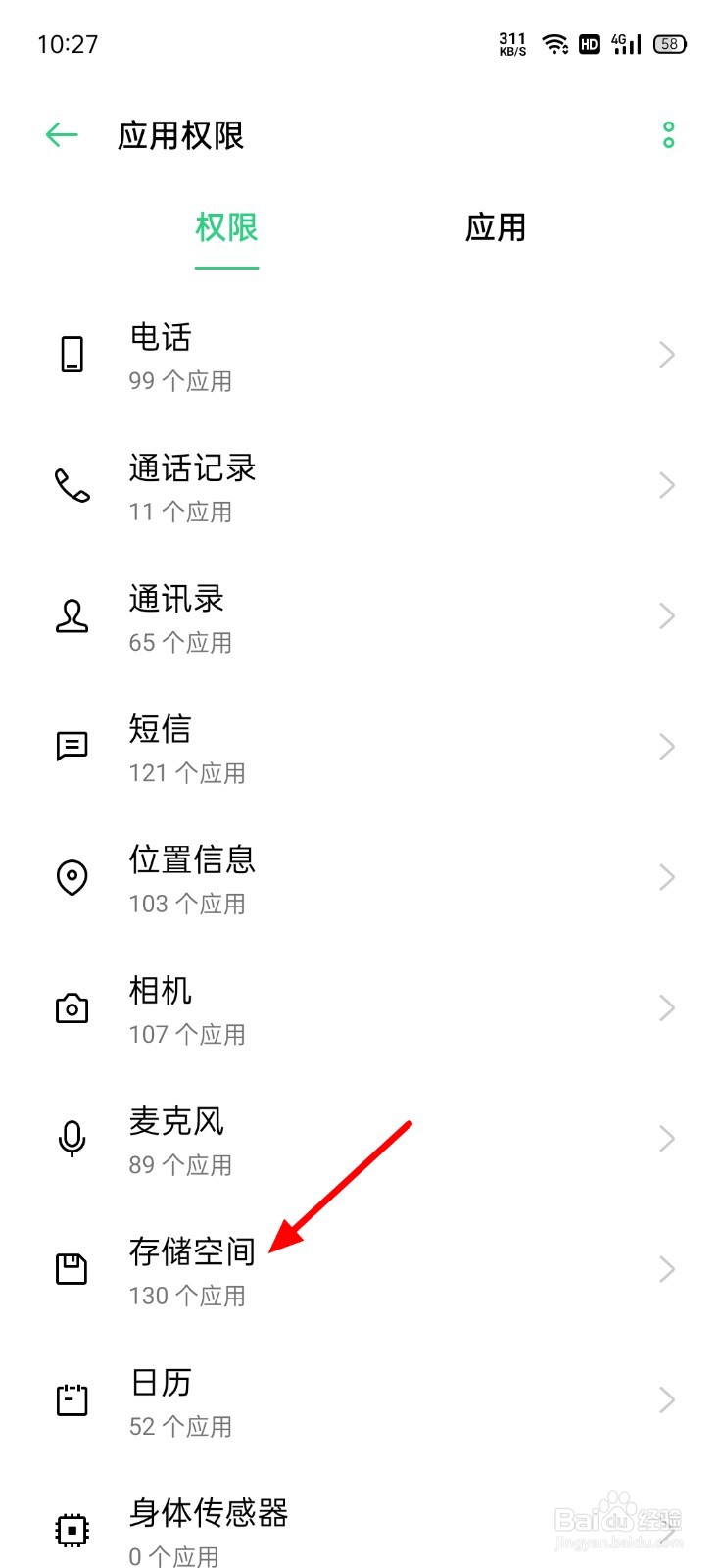Viewport: 723px width, 1568px height.
Task: Tap 存储空间 permission entry
Action: pos(361,1269)
